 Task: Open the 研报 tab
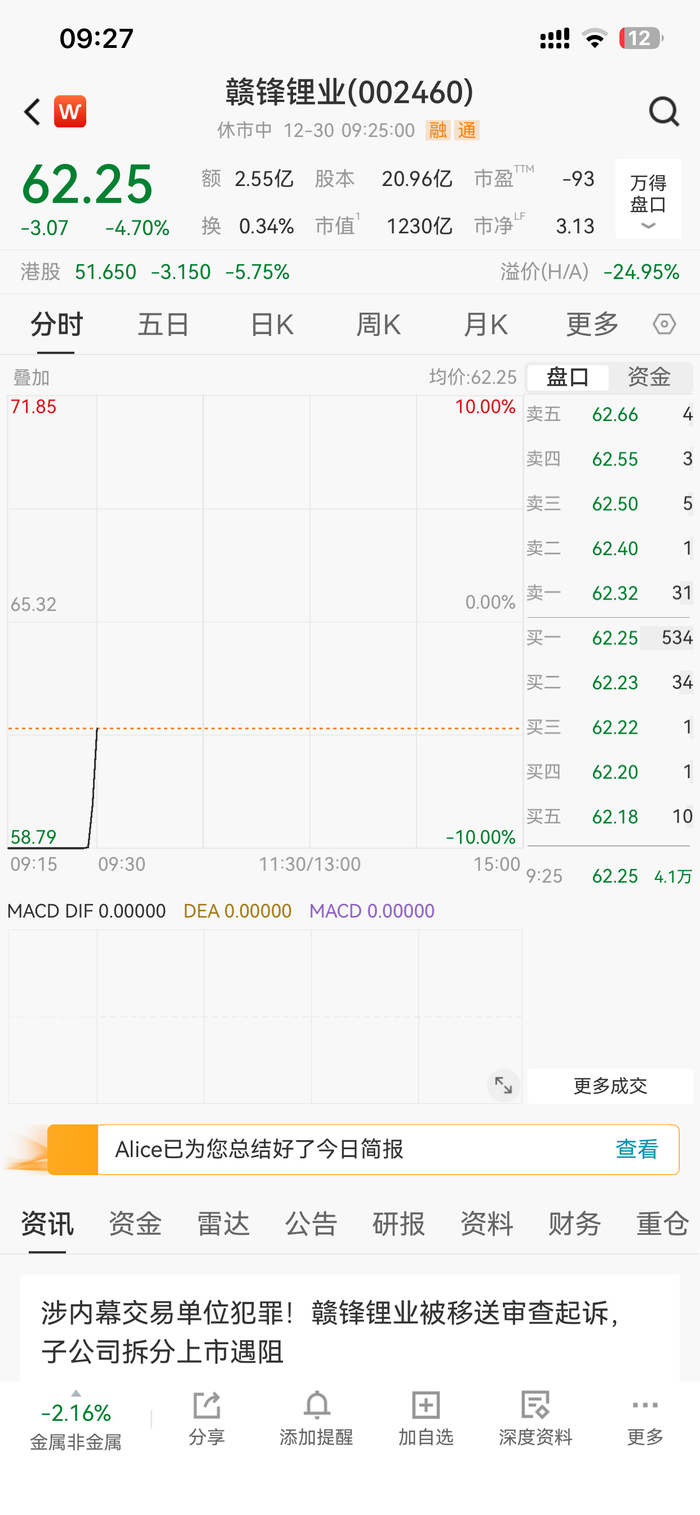[x=399, y=1224]
